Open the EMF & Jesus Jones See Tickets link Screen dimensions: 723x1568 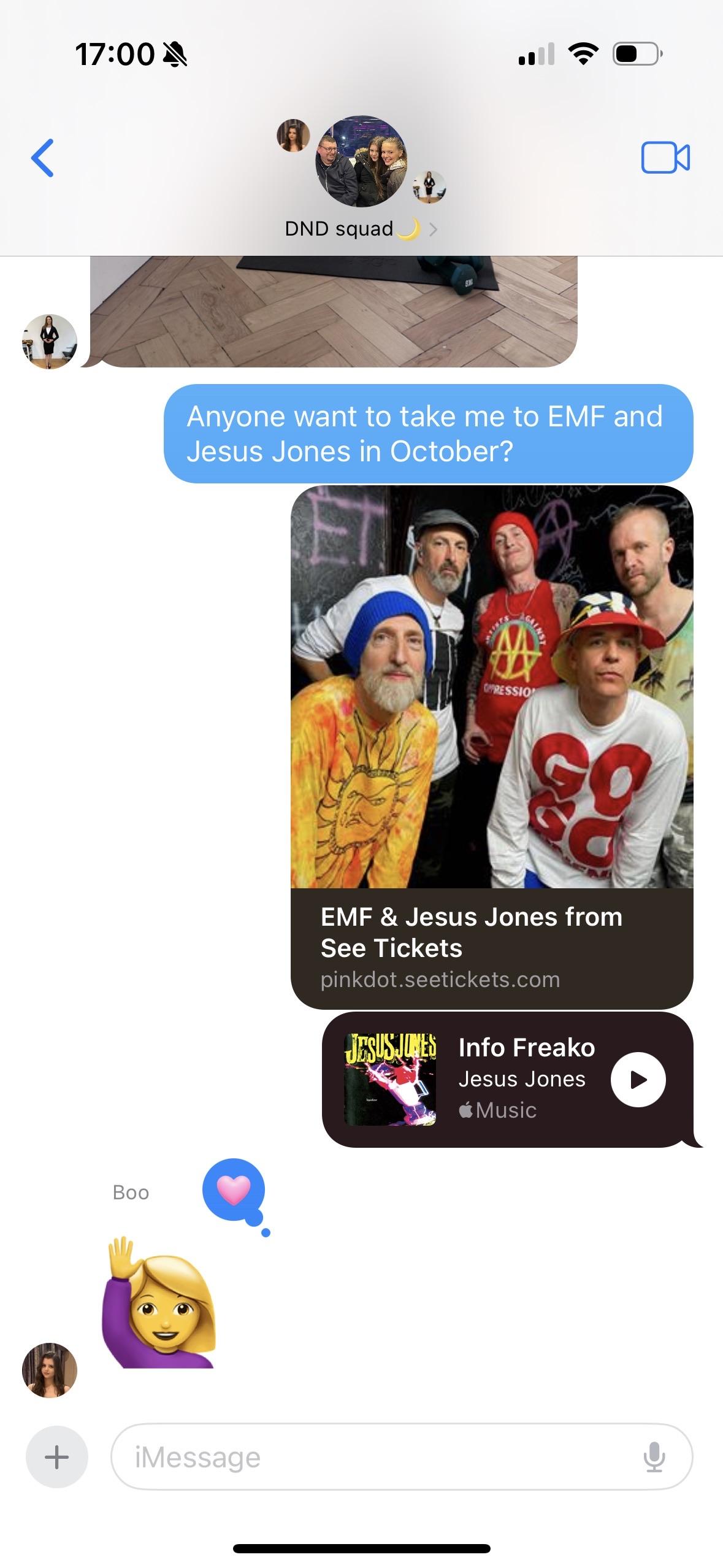pyautogui.click(x=492, y=746)
